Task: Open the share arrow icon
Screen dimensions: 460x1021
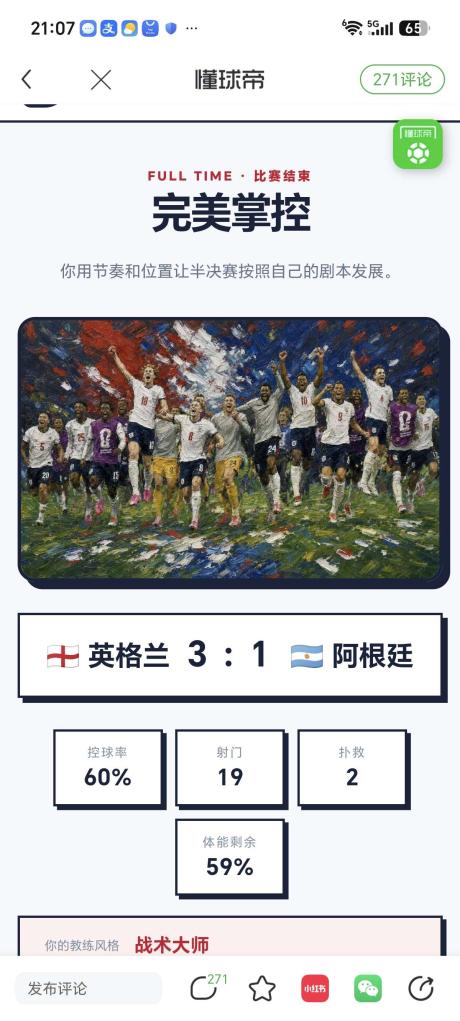Action: tap(421, 988)
